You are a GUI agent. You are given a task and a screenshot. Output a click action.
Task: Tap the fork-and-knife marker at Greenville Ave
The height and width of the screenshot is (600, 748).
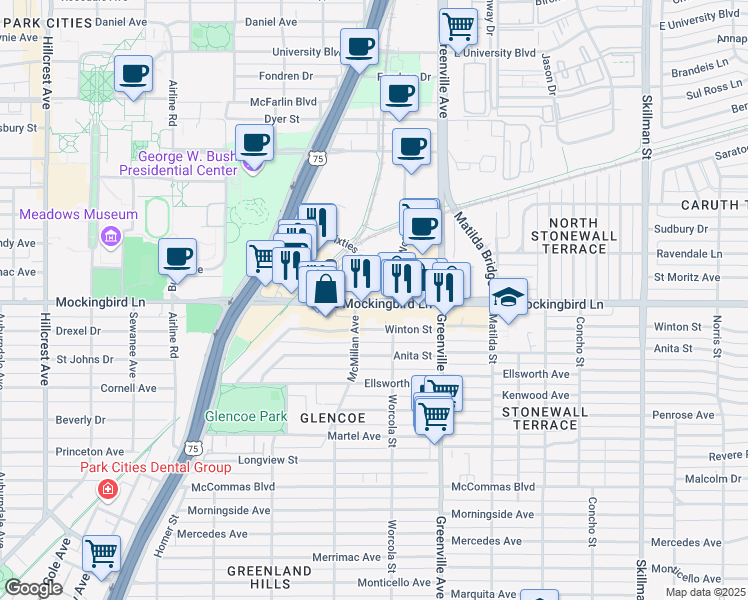[x=444, y=291]
